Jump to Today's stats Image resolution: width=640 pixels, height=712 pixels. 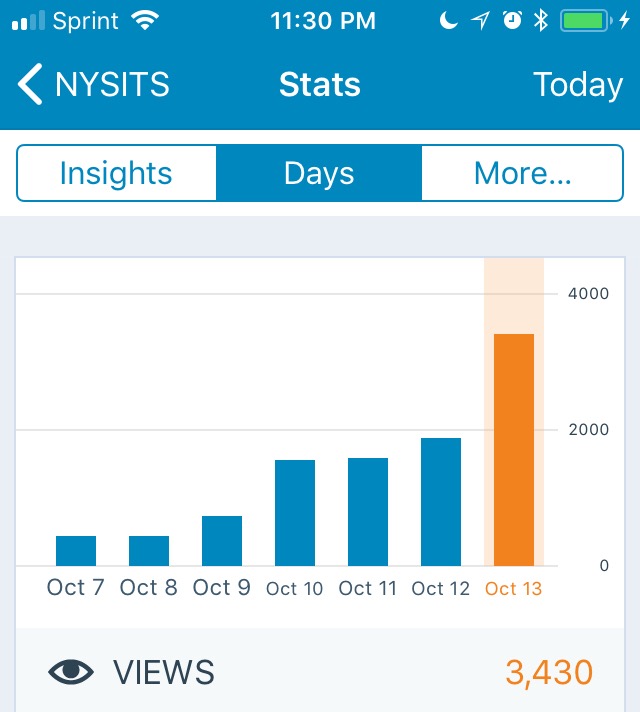577,85
